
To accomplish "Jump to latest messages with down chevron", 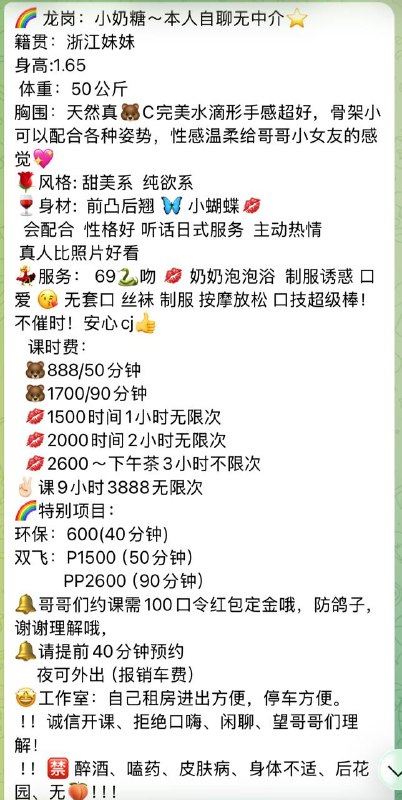I will pos(393,770).
